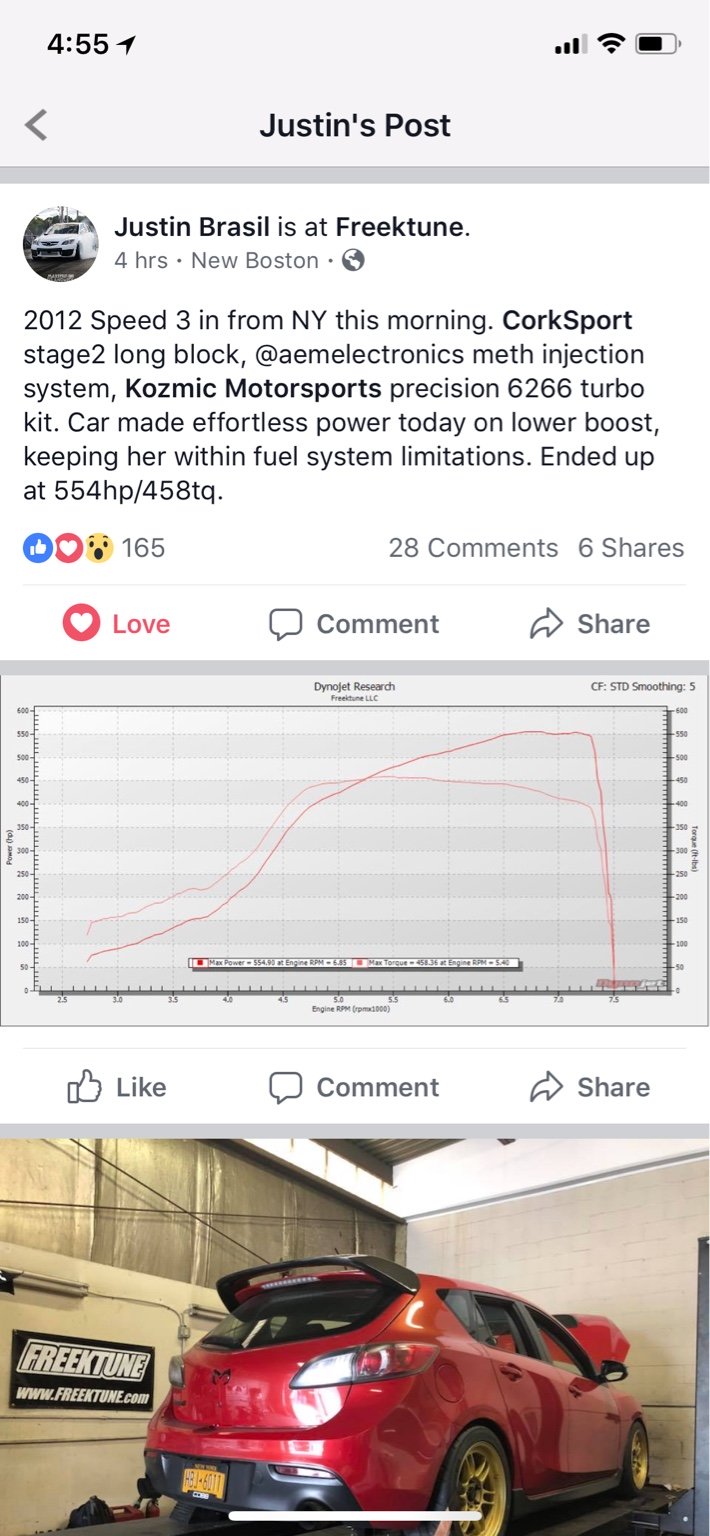Like the dyno chart photo
The image size is (710, 1536).
coord(117,1087)
